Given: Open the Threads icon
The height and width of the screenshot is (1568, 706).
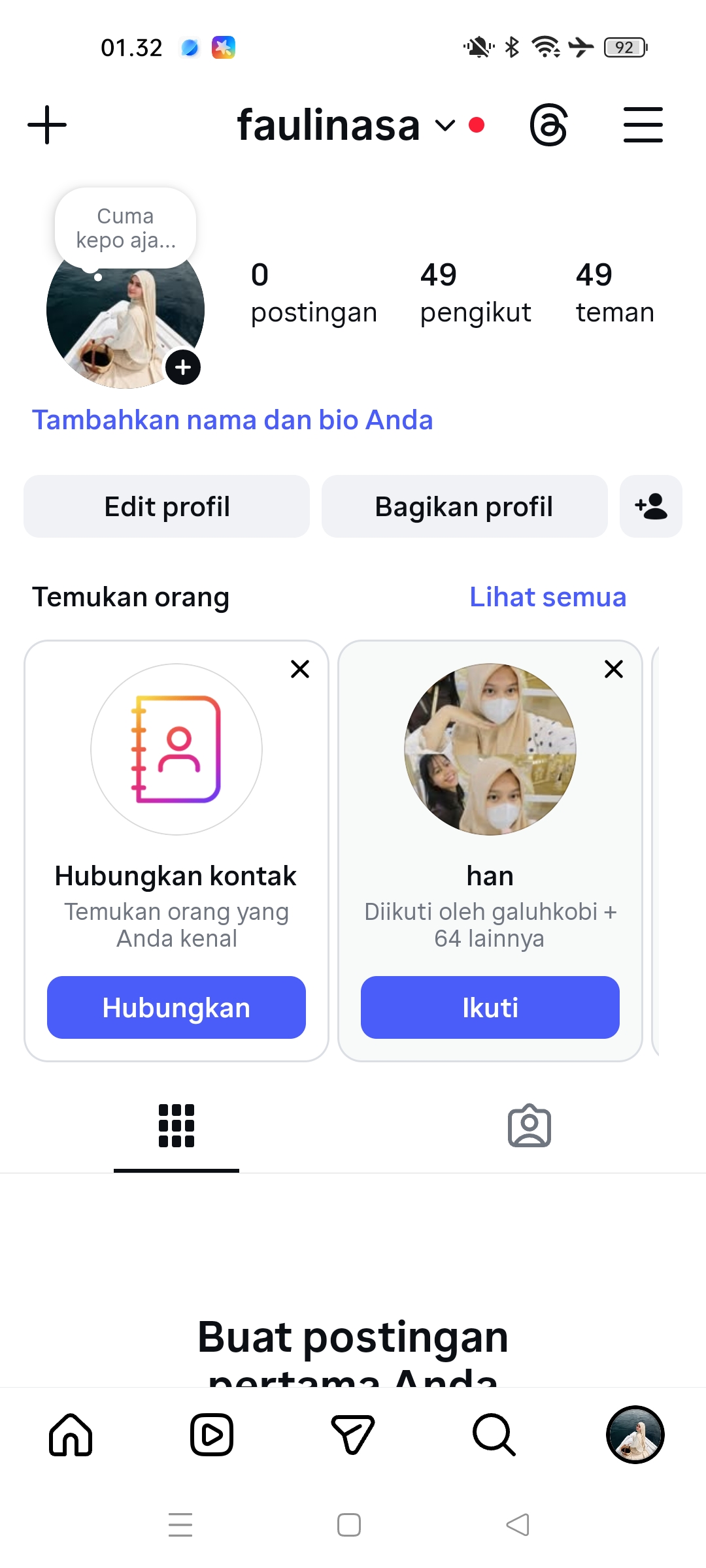Looking at the screenshot, I should click(548, 125).
